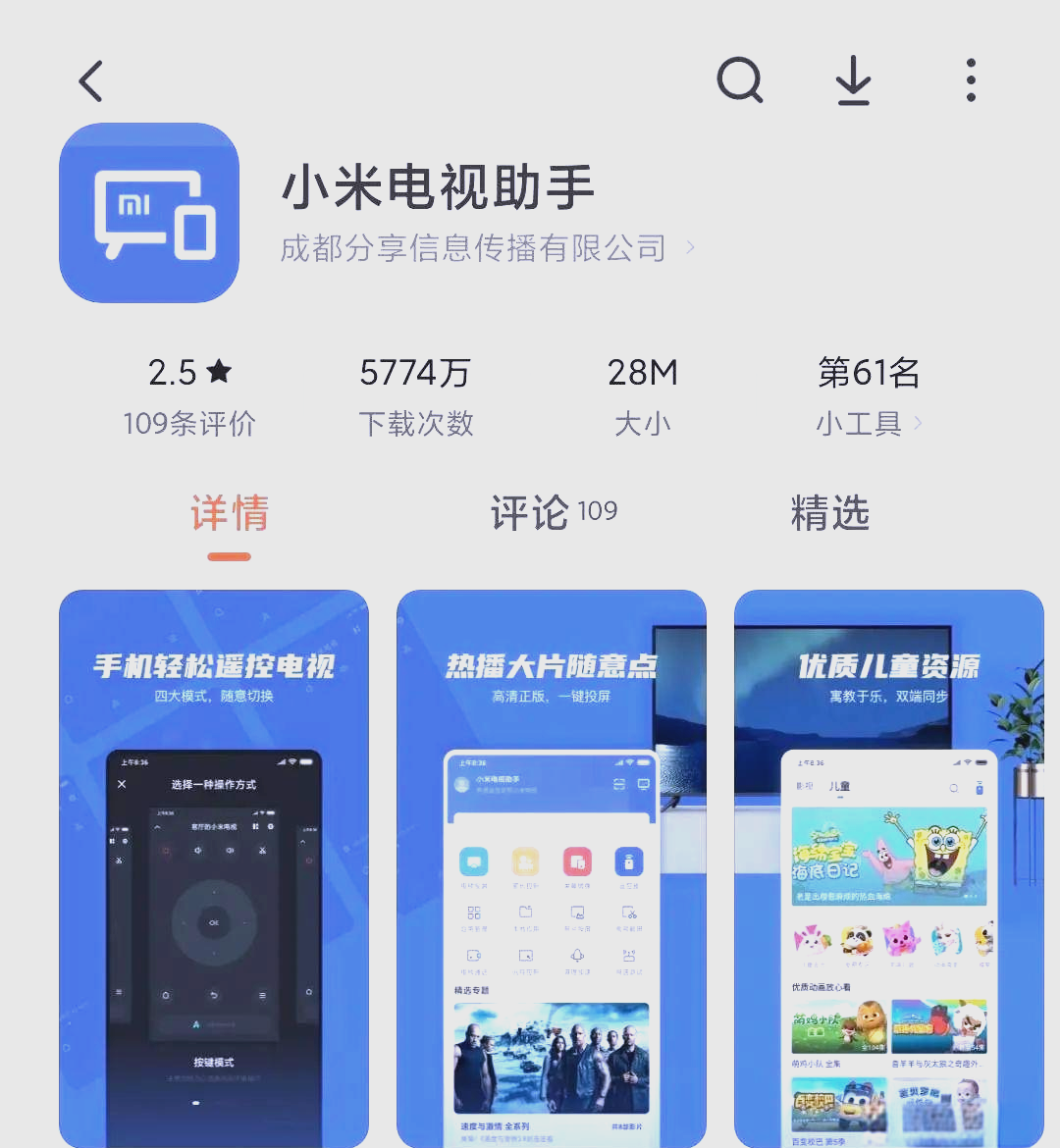1060x1148 pixels.
Task: Open search from the top bar
Action: tap(740, 80)
